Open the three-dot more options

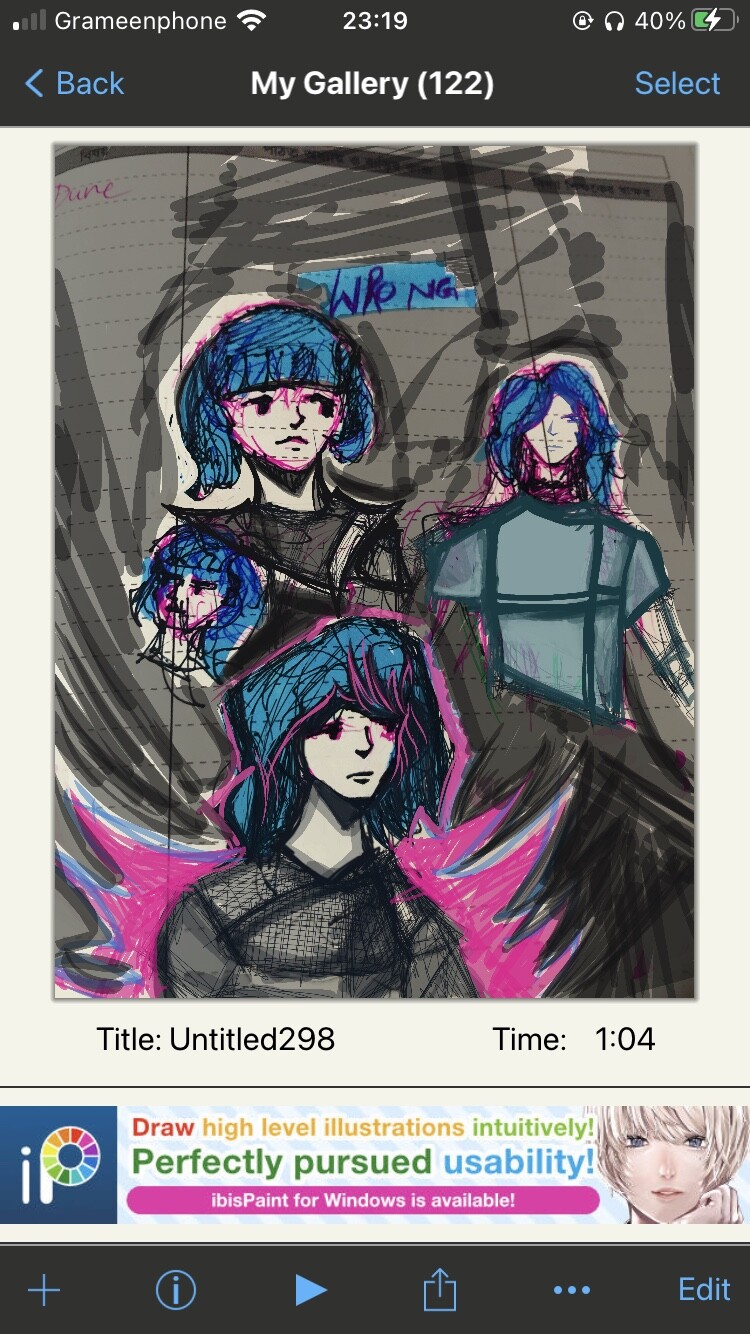pos(571,1290)
